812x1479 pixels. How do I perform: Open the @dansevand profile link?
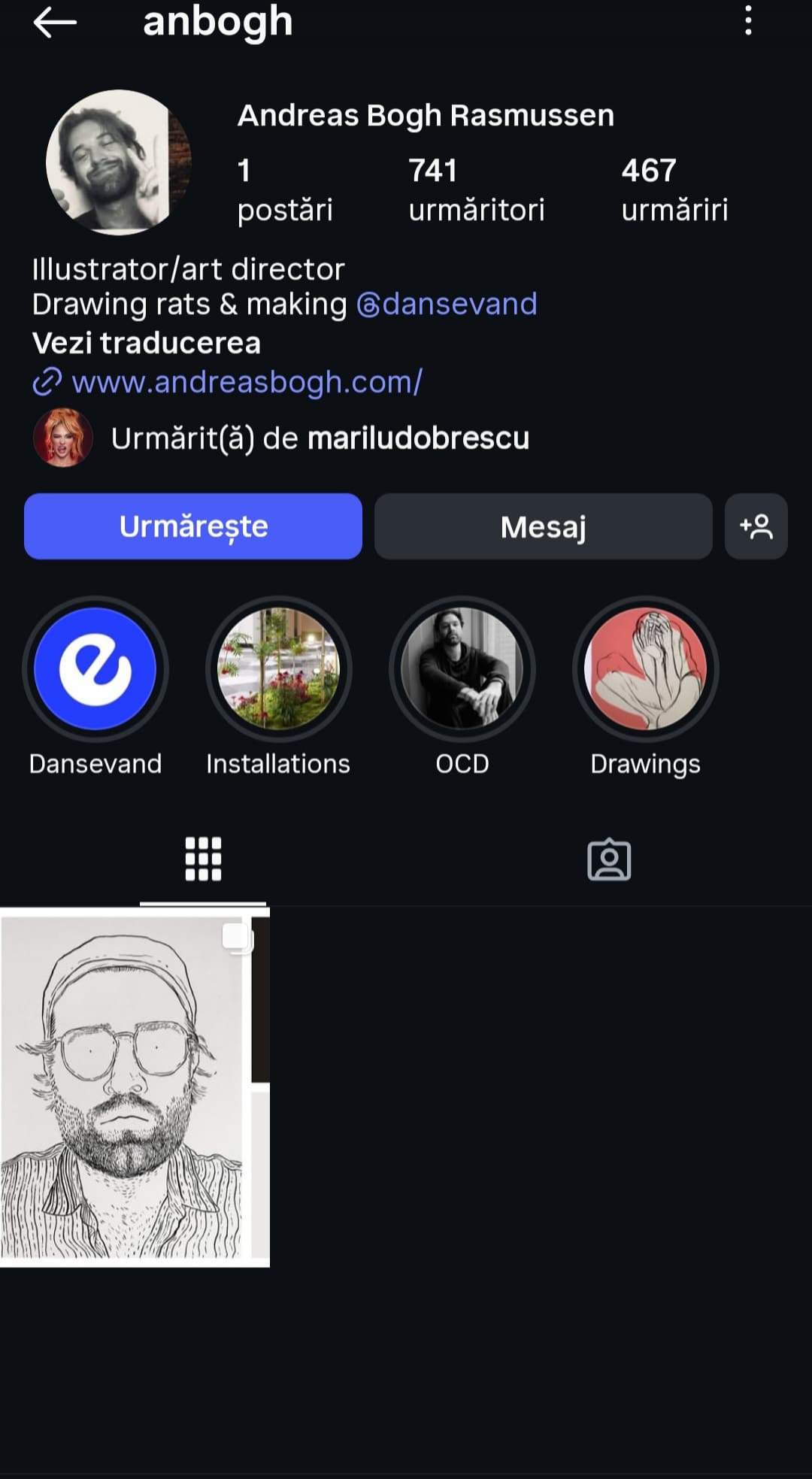(447, 305)
